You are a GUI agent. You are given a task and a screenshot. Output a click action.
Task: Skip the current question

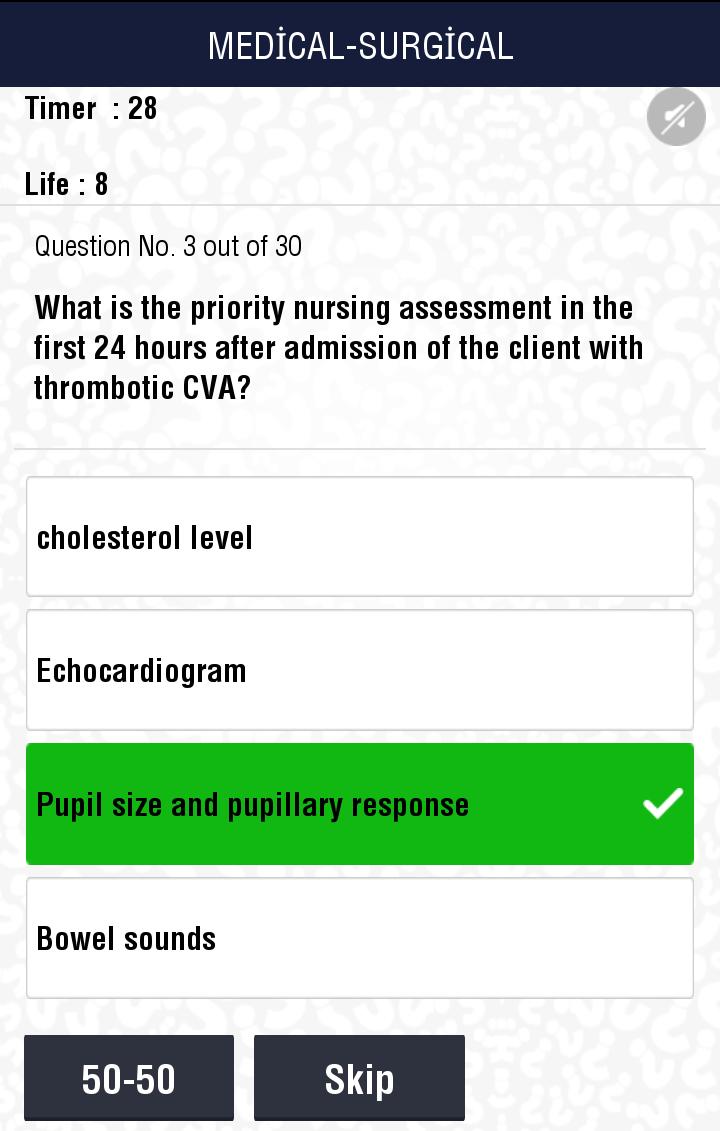[359, 1078]
